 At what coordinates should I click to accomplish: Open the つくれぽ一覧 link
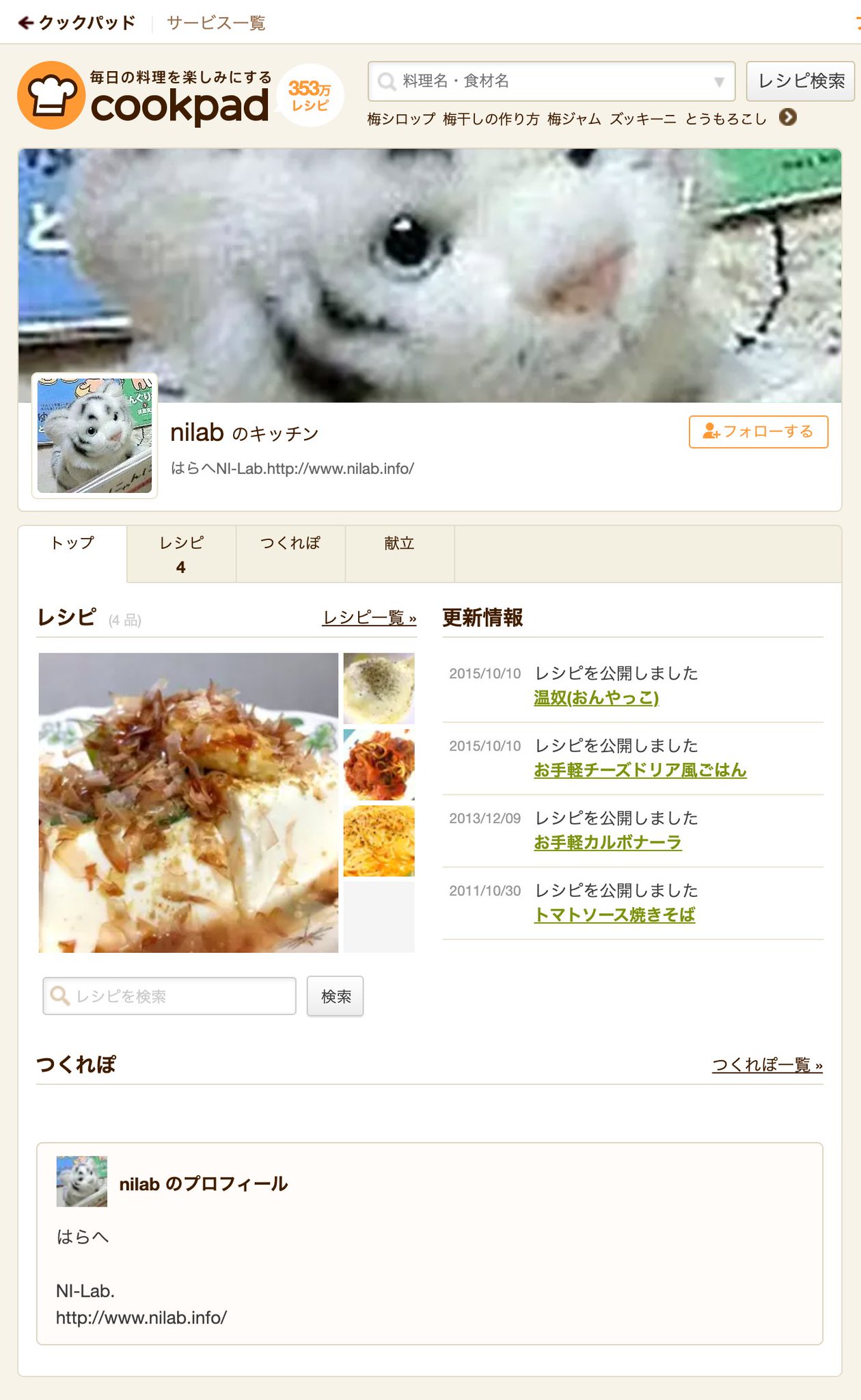click(x=767, y=1065)
